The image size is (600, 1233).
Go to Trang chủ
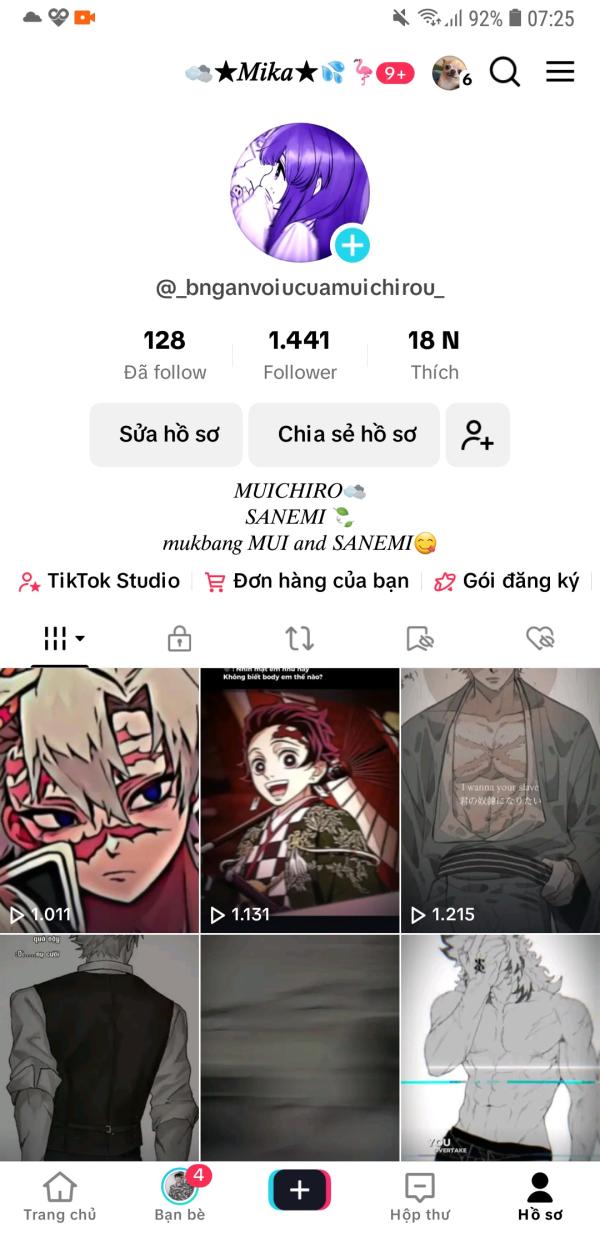(x=60, y=1196)
